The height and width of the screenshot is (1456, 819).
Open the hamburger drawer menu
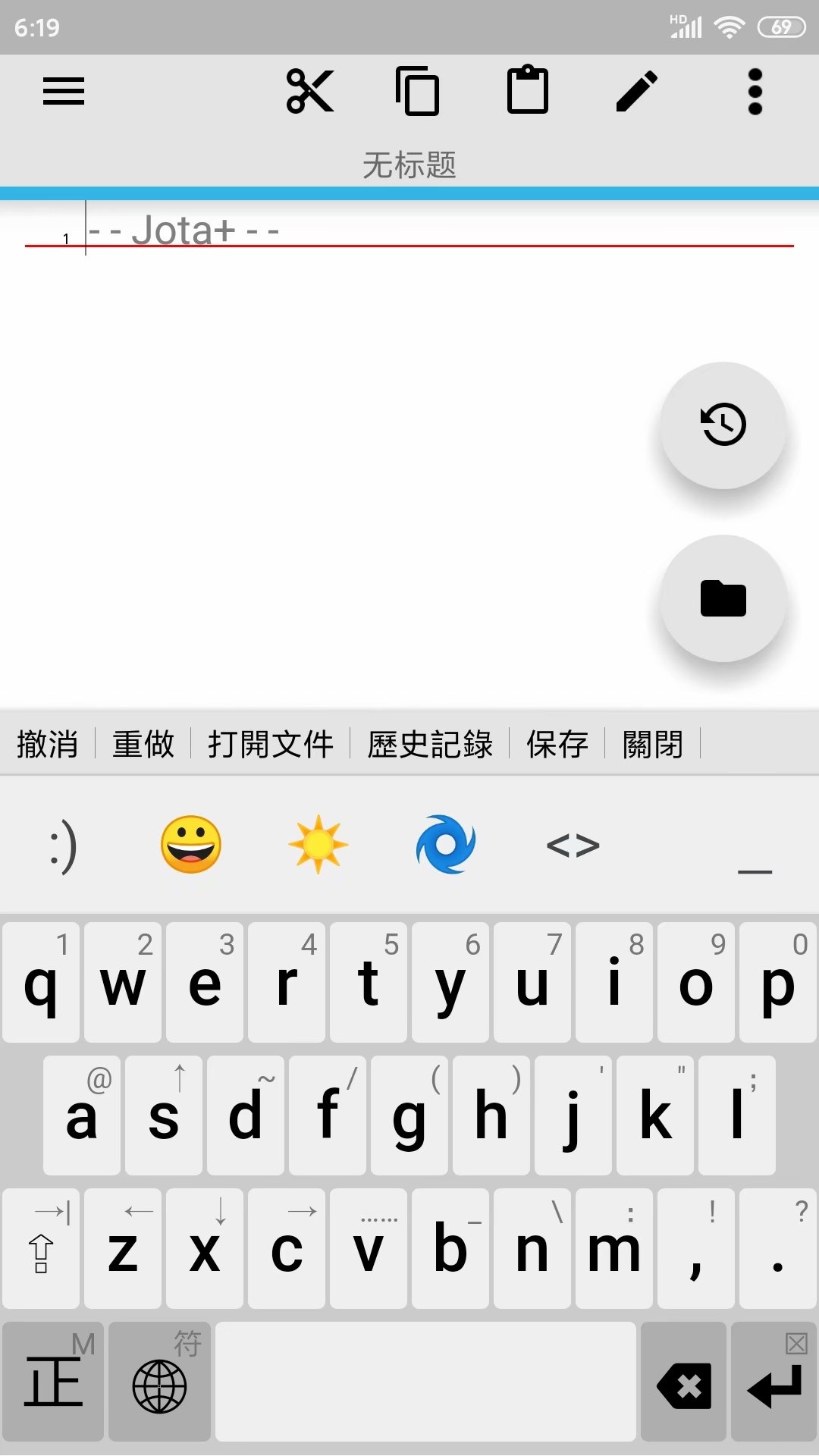click(64, 92)
